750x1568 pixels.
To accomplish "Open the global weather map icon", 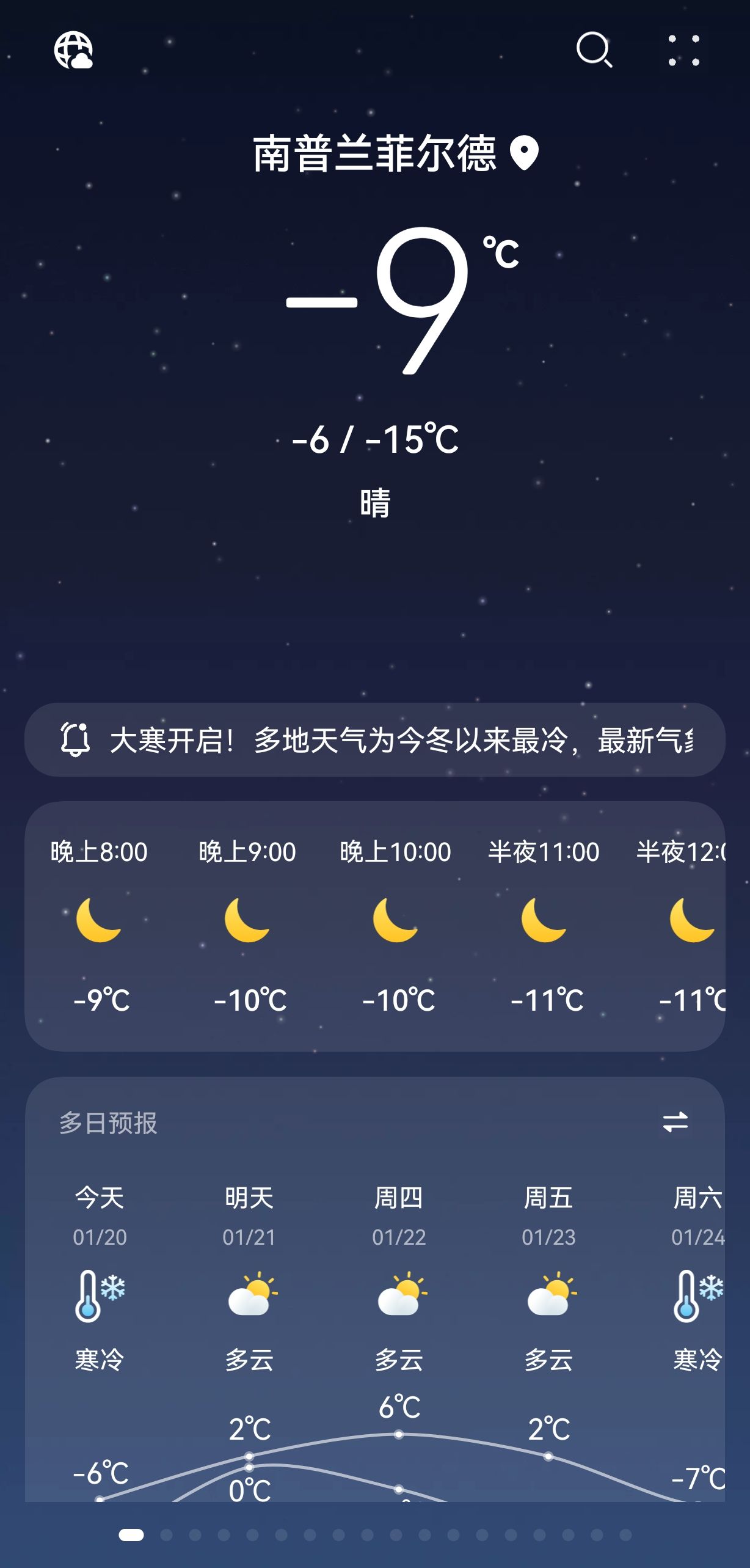I will click(73, 50).
